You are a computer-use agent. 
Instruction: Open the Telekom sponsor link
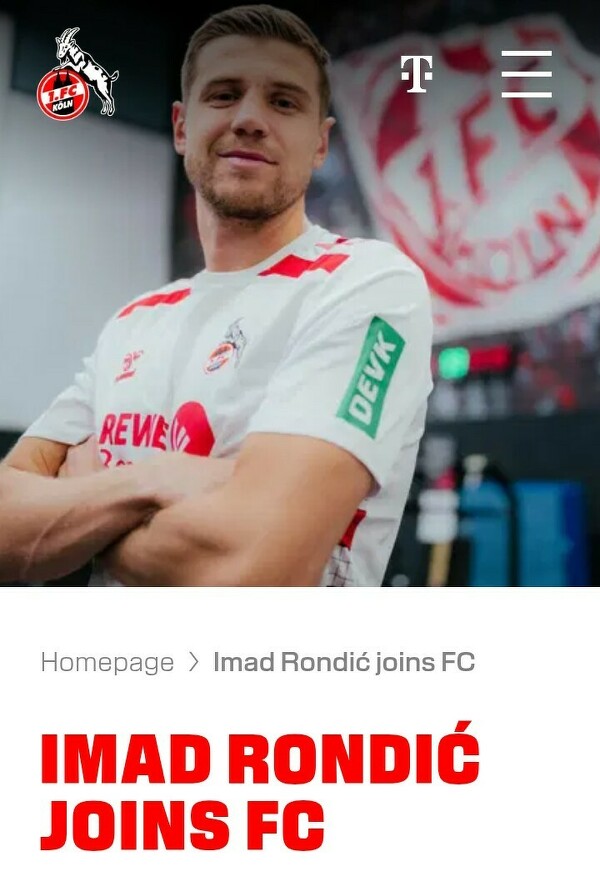pos(416,74)
